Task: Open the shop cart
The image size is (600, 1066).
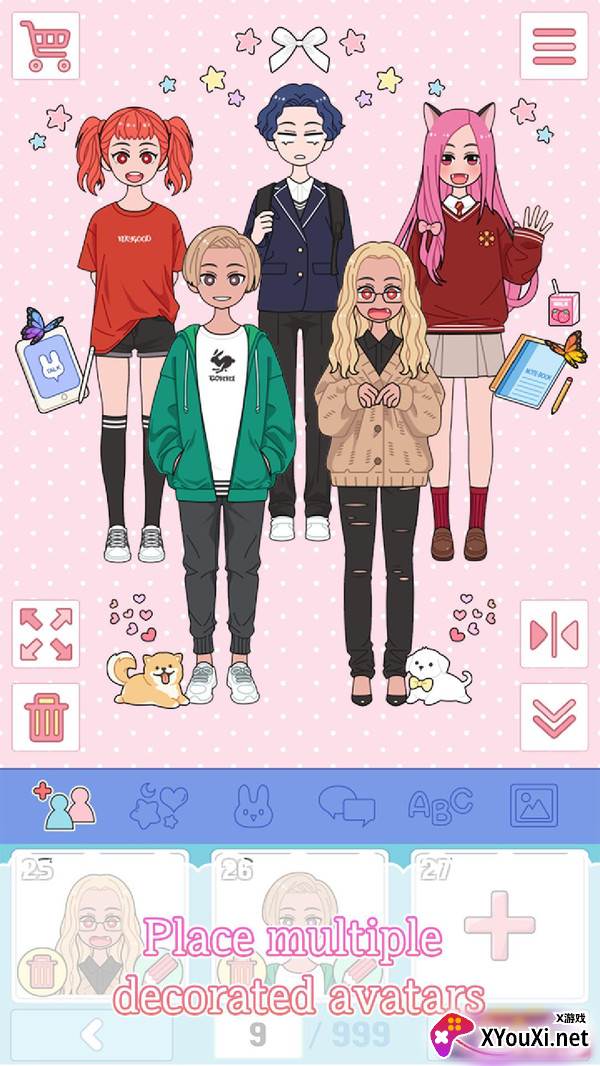Action: point(45,46)
